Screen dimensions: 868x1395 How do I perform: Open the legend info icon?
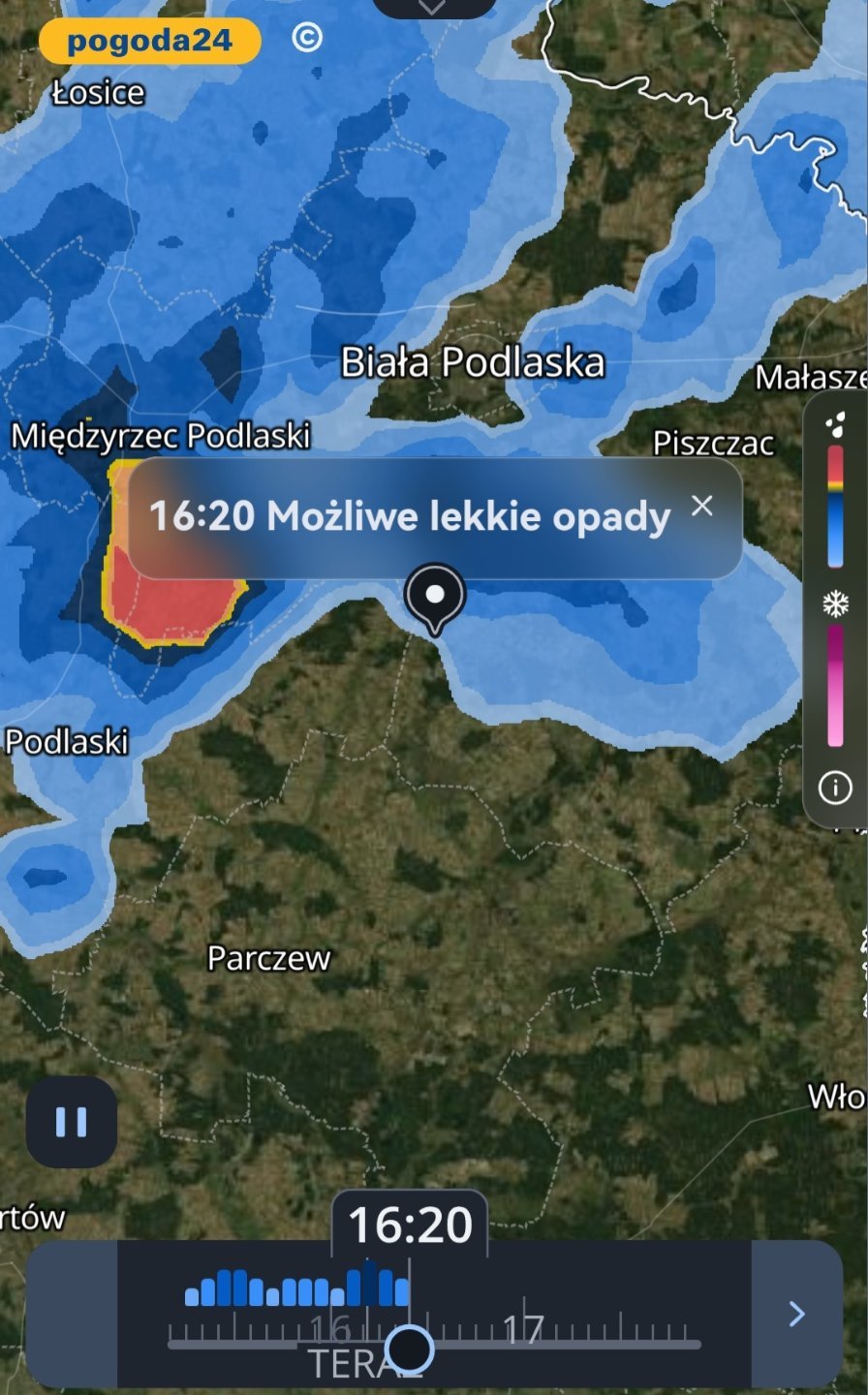point(835,788)
